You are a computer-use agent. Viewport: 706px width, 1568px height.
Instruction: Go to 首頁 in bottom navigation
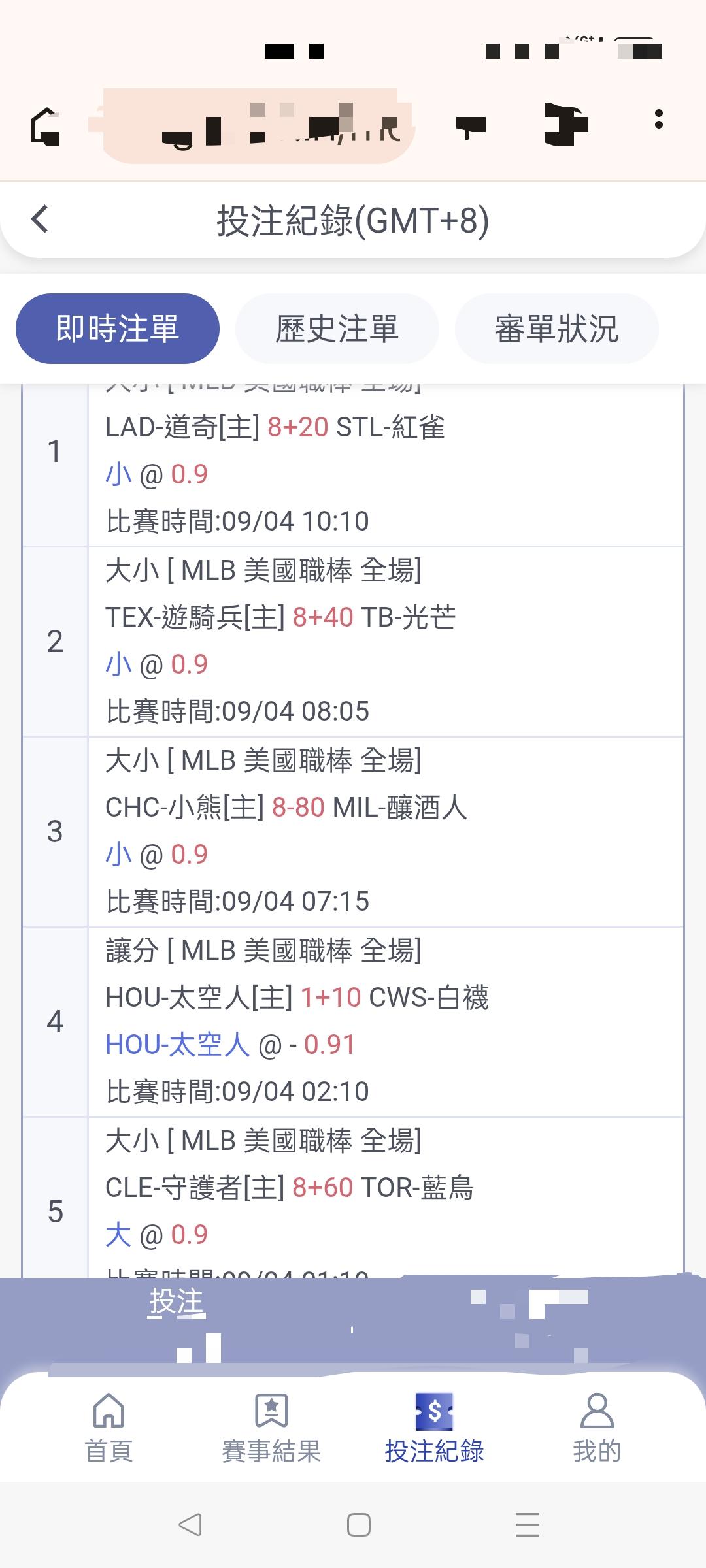point(109,1428)
